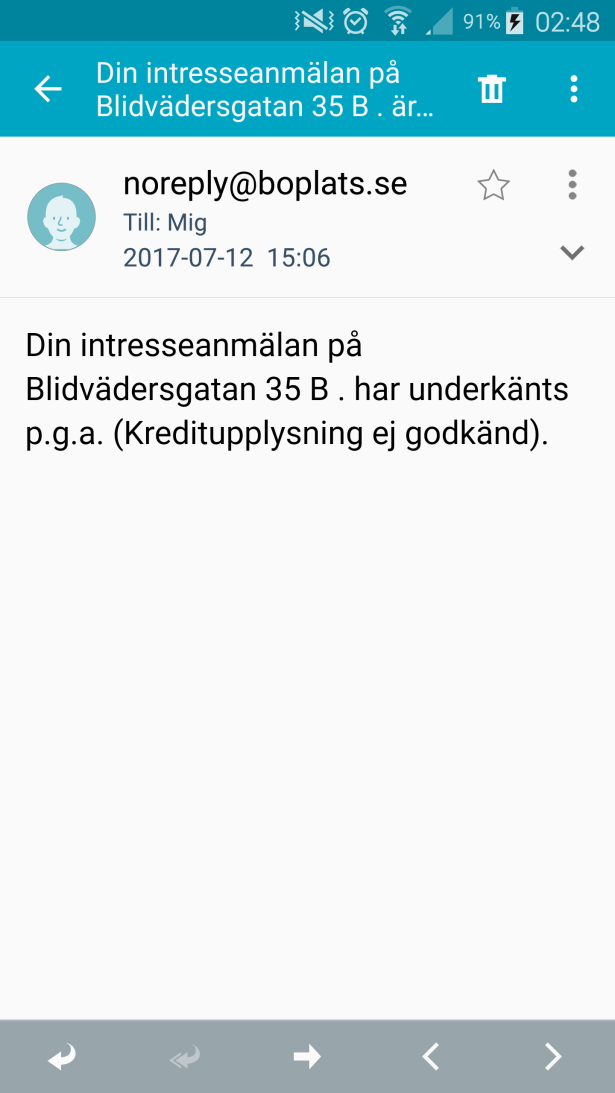Delete this email with the trash icon
615x1093 pixels.
(491, 89)
